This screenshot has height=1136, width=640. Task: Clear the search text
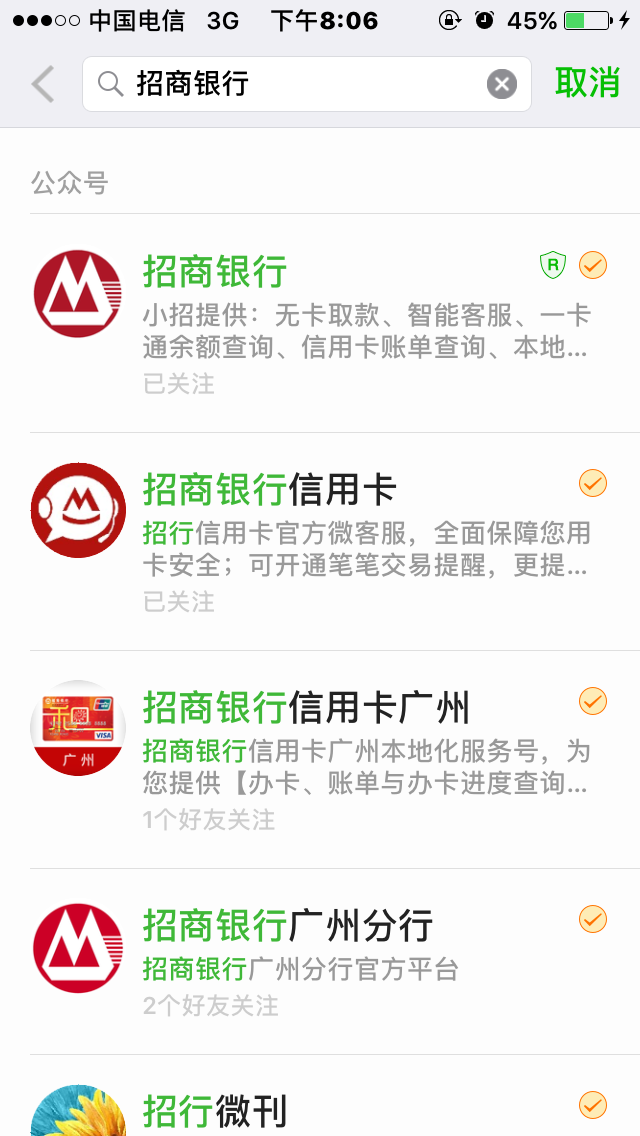[502, 84]
